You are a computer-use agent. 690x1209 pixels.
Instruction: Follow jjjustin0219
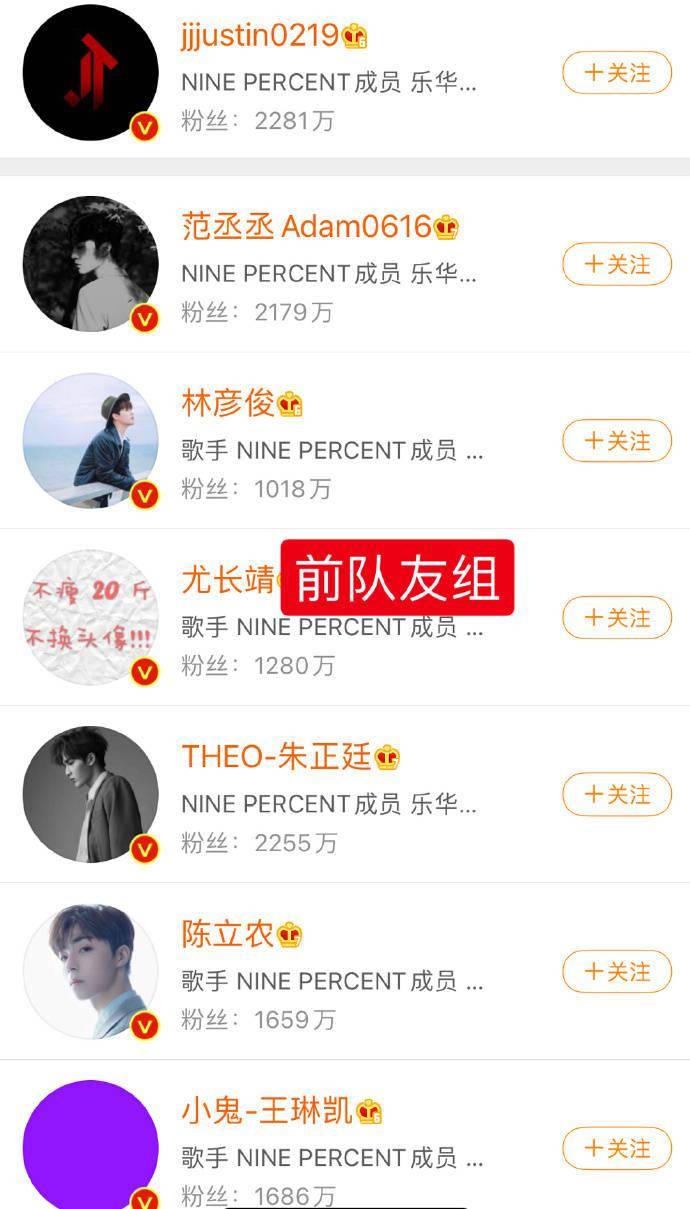coord(616,73)
